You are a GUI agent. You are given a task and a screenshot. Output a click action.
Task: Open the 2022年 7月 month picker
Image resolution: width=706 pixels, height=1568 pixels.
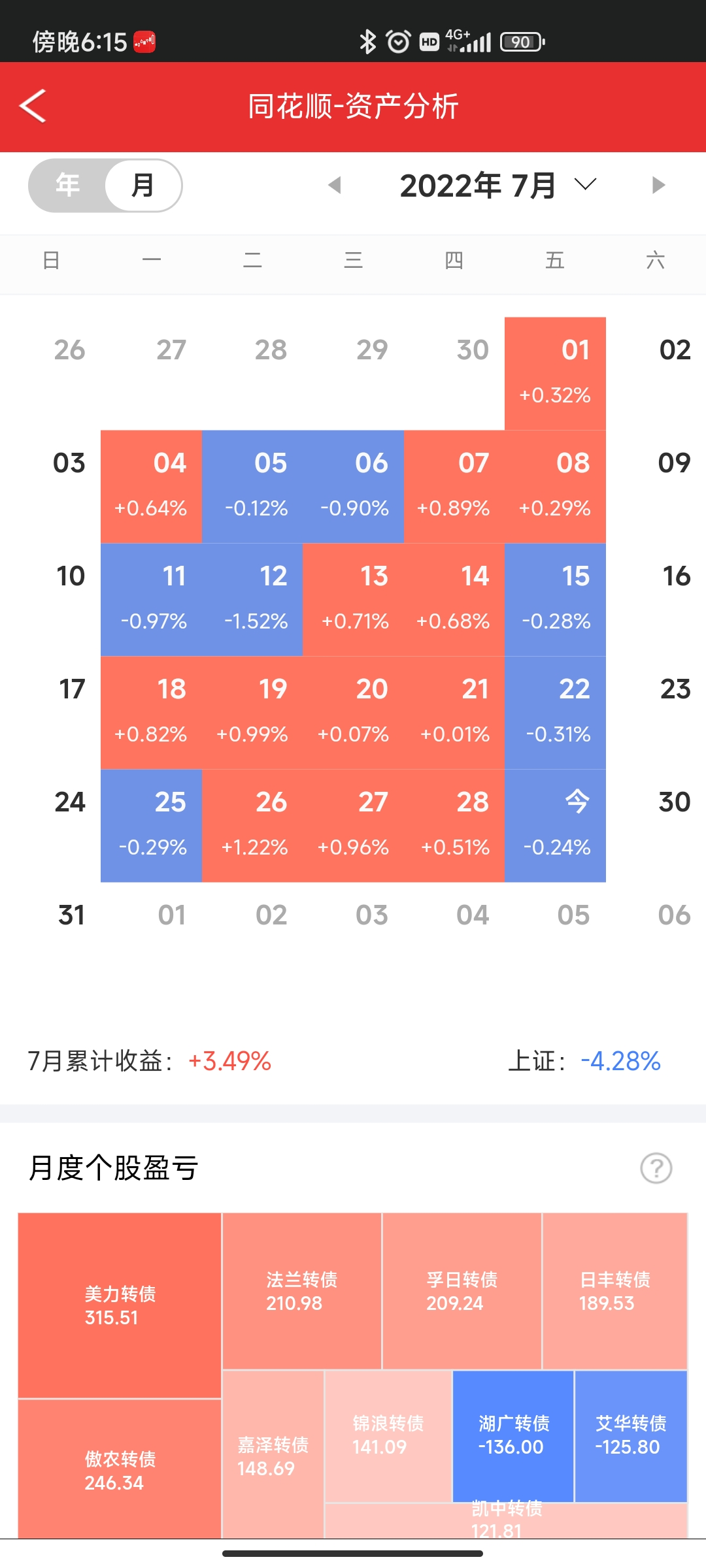[x=497, y=186]
